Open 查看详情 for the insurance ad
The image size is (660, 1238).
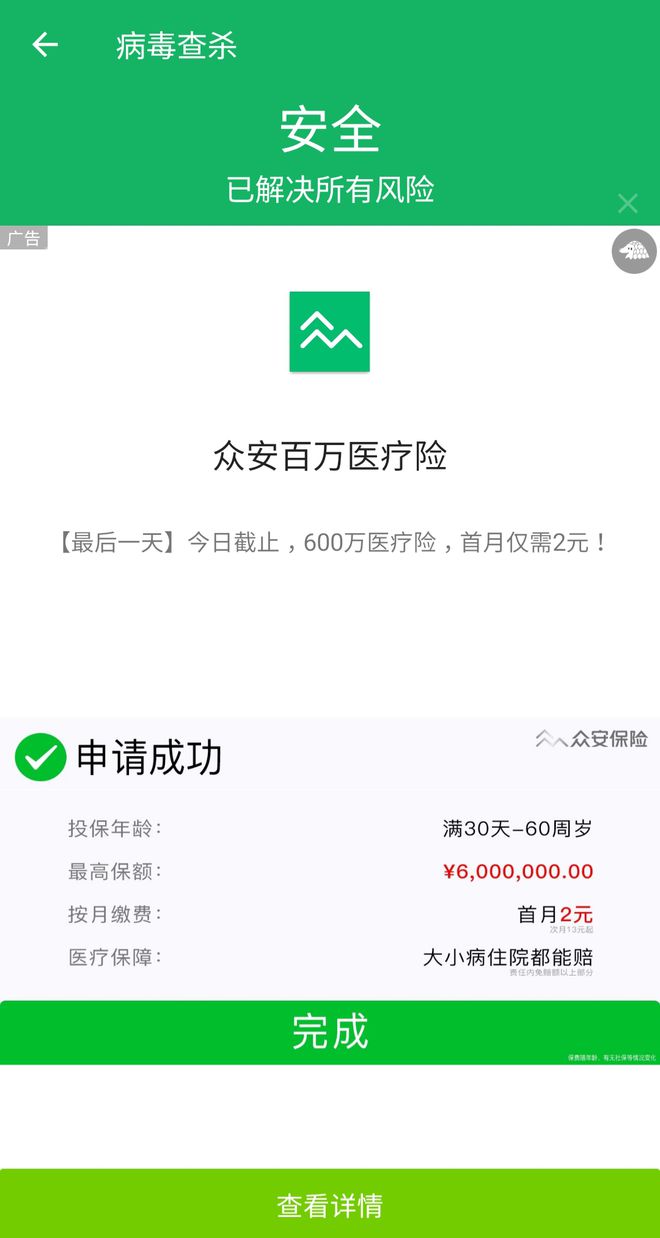(x=330, y=1204)
